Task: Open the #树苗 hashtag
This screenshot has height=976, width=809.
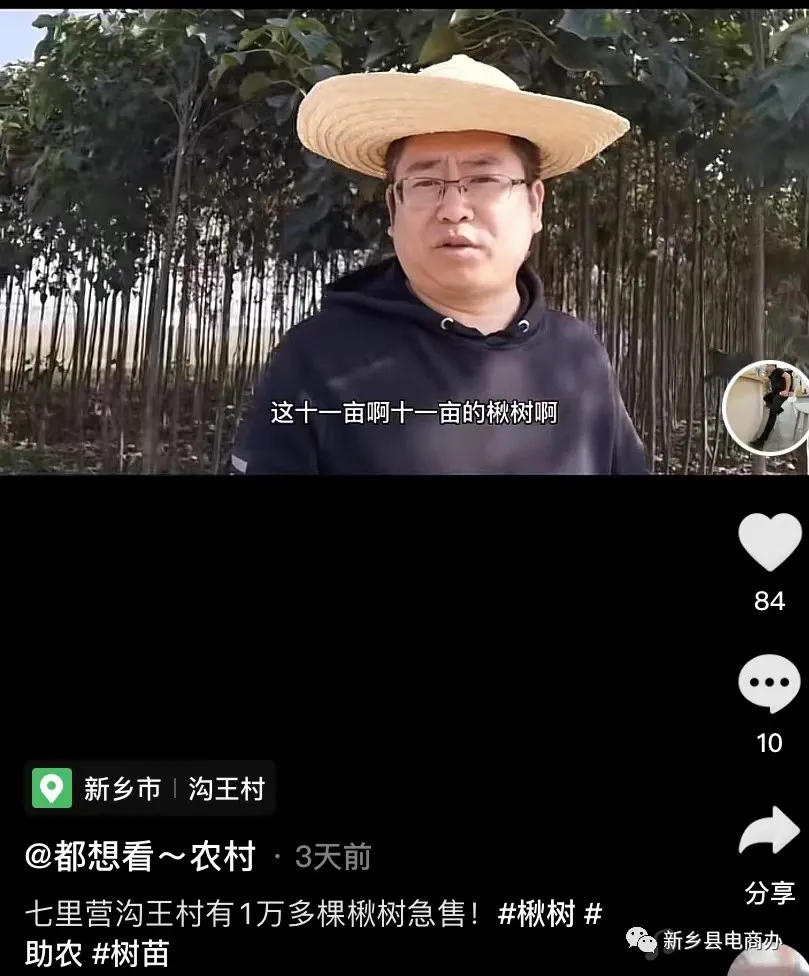Action: (131, 953)
